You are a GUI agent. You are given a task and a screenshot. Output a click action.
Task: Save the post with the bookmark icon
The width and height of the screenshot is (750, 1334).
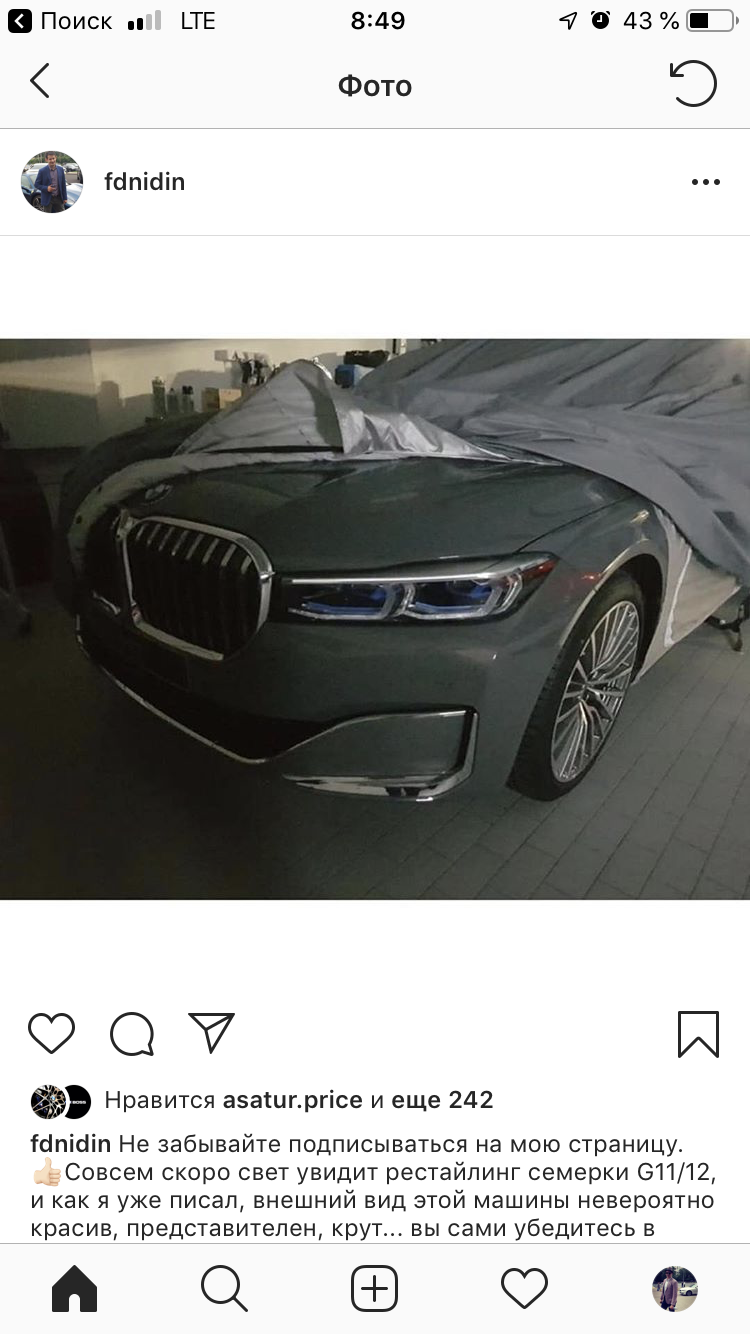698,1033
